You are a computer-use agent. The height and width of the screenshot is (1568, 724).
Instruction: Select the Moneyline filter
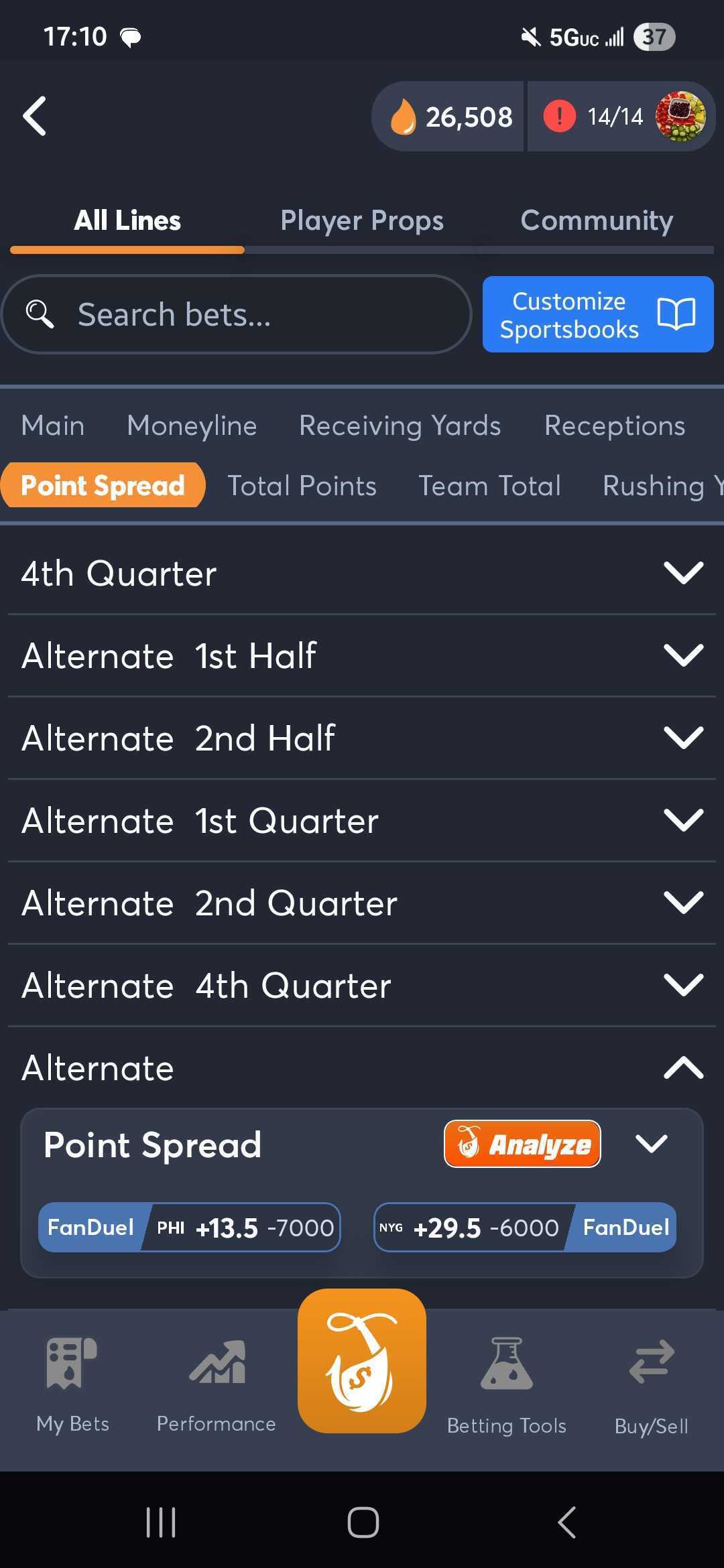pos(192,426)
